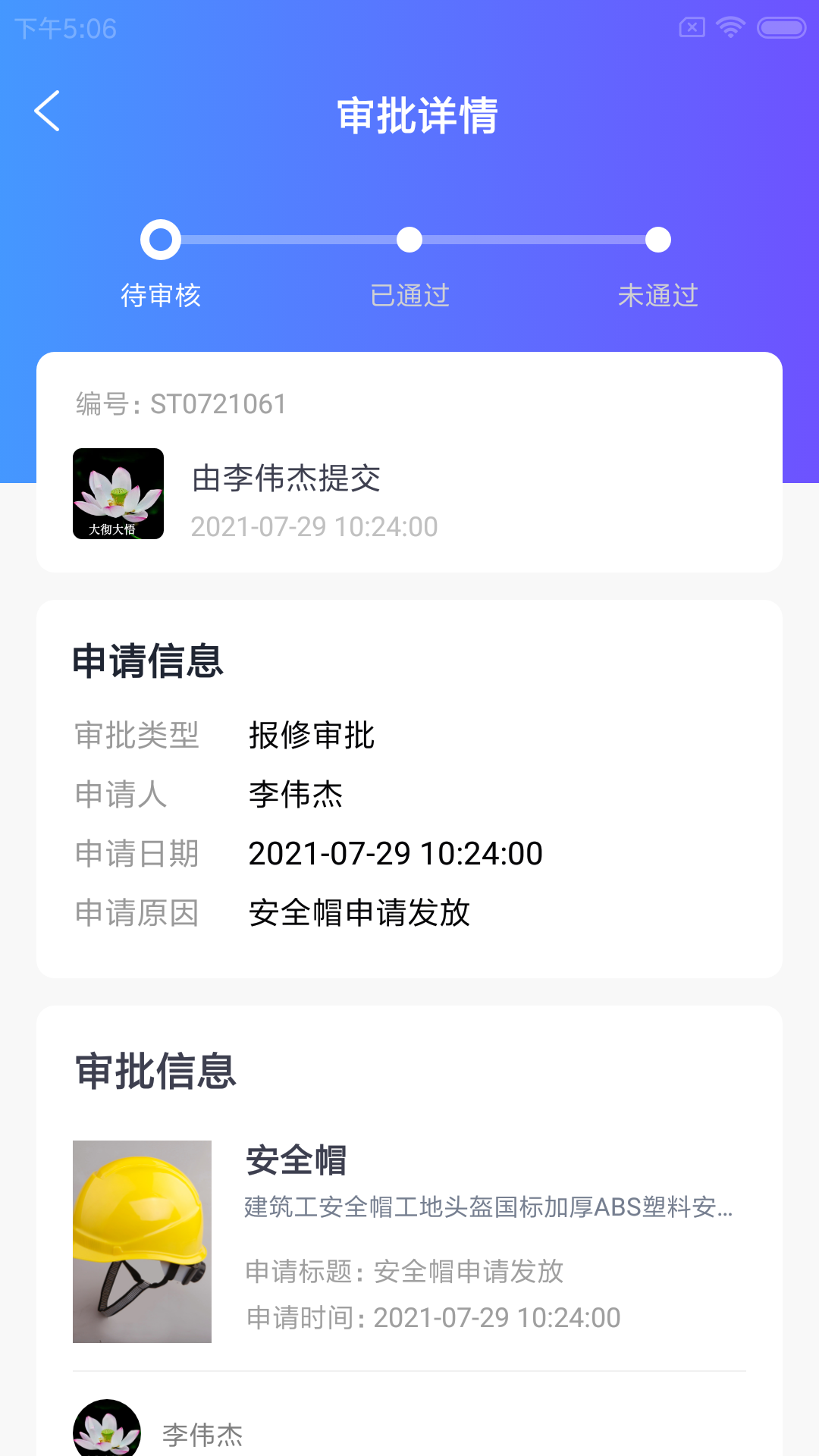The width and height of the screenshot is (819, 1456).
Task: Select the 已通过 progress dot
Action: [409, 240]
